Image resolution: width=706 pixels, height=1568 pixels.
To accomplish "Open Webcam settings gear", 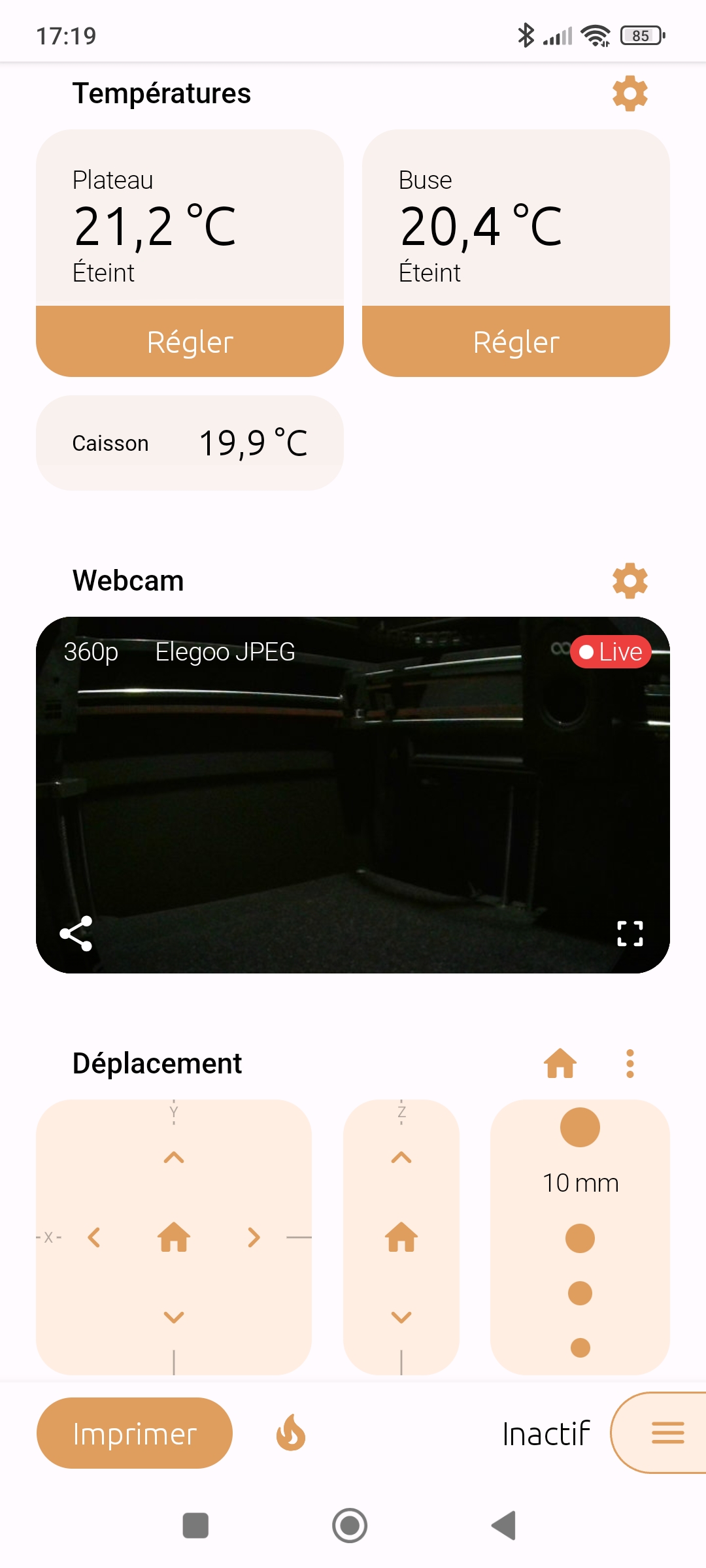I will pos(630,581).
